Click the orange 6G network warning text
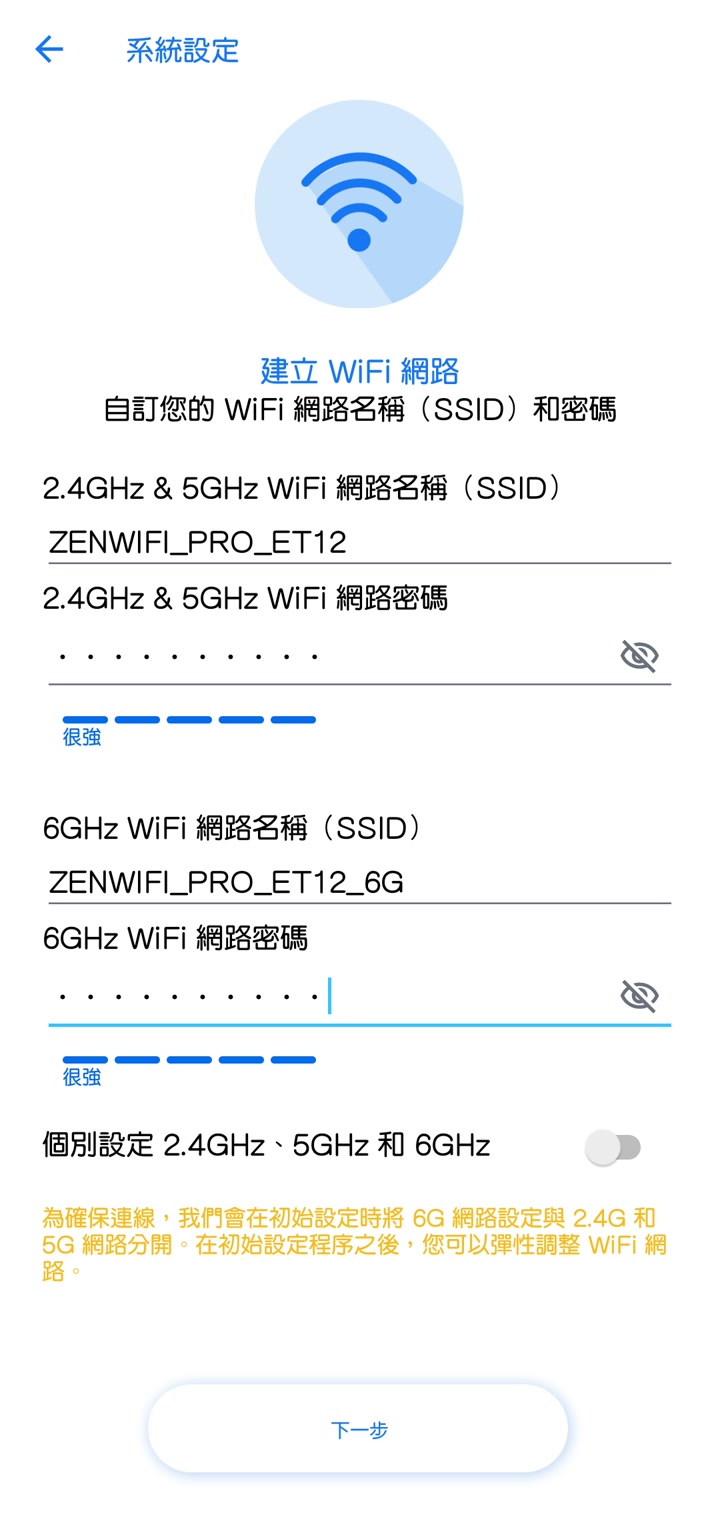 (x=359, y=1243)
